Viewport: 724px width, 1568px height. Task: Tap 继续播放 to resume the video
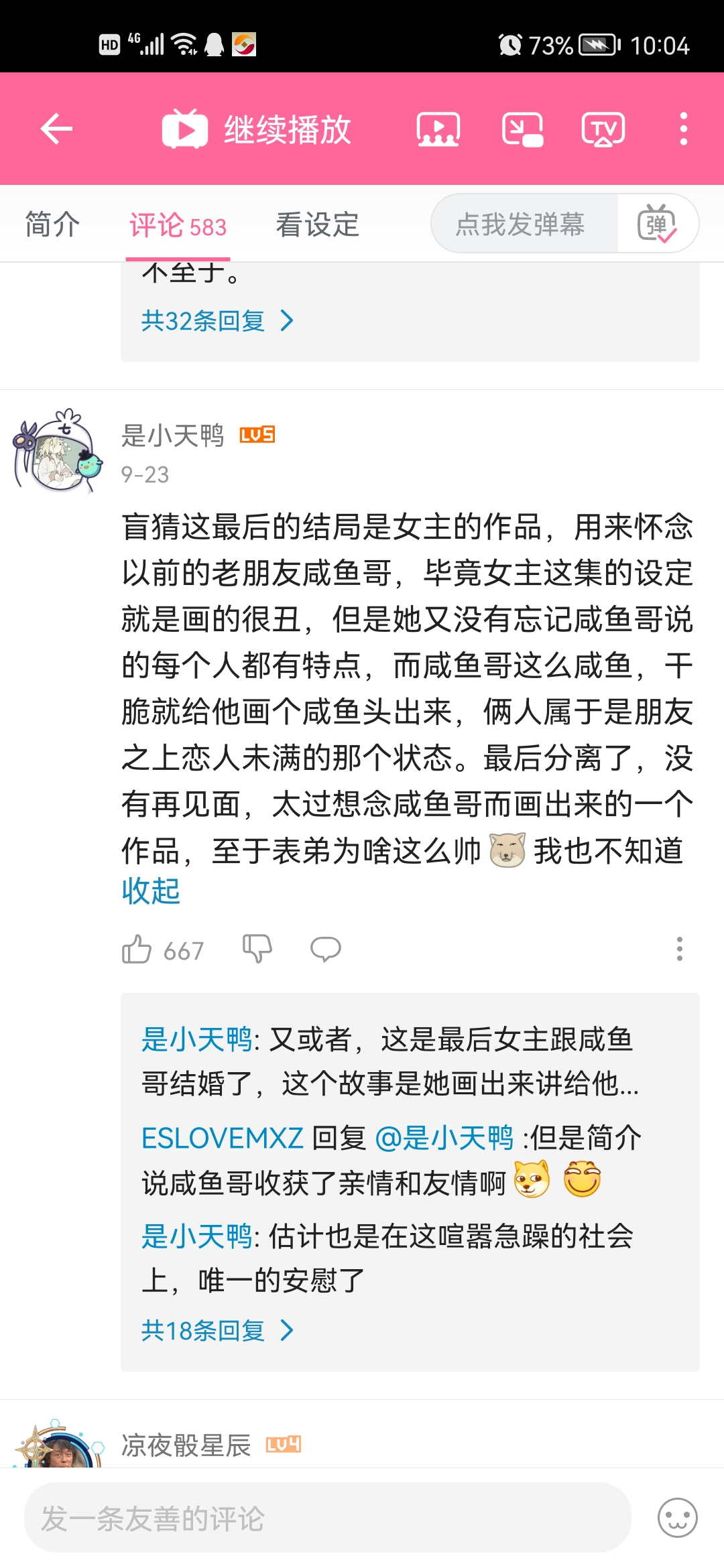point(257,129)
